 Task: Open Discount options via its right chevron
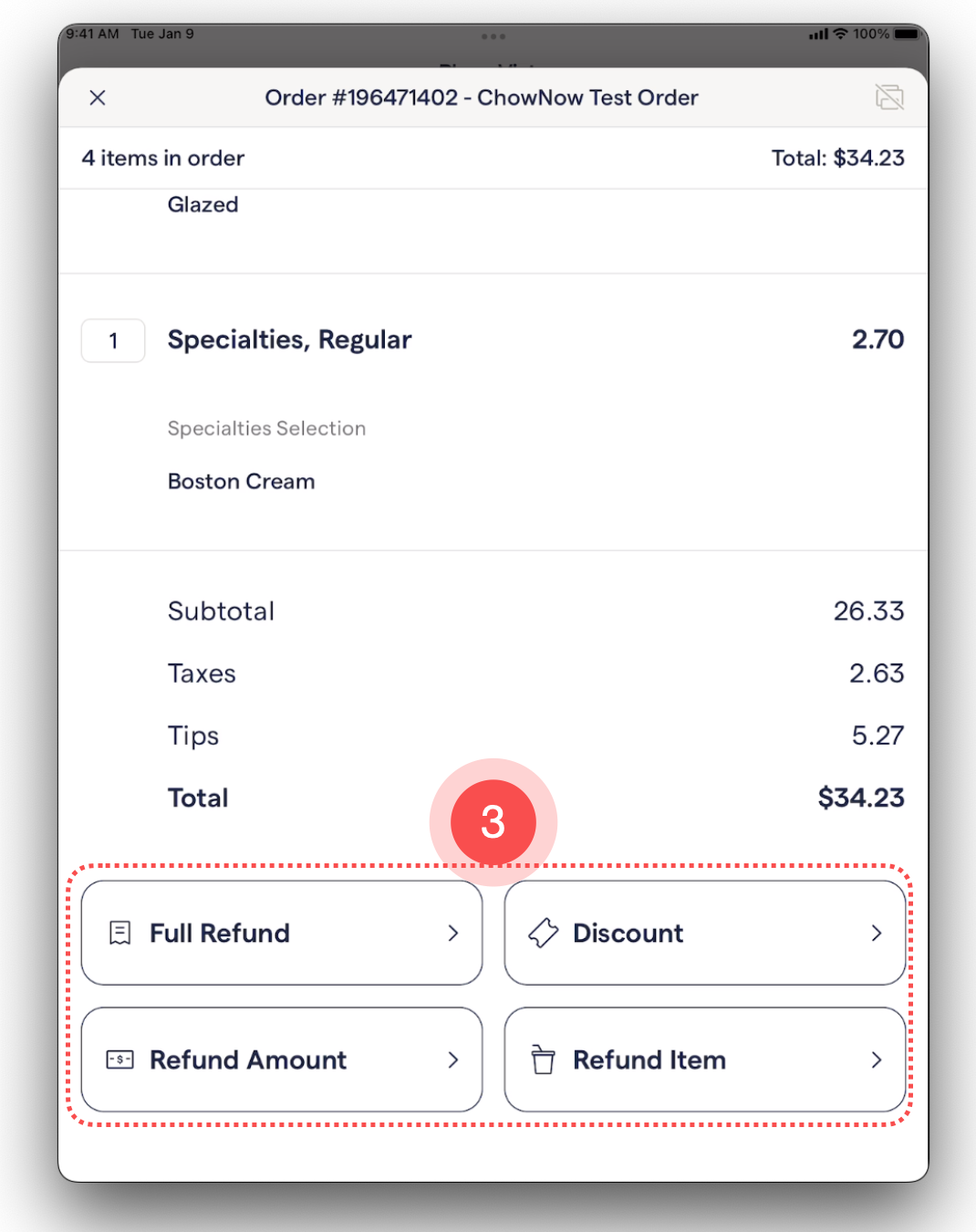pos(877,933)
